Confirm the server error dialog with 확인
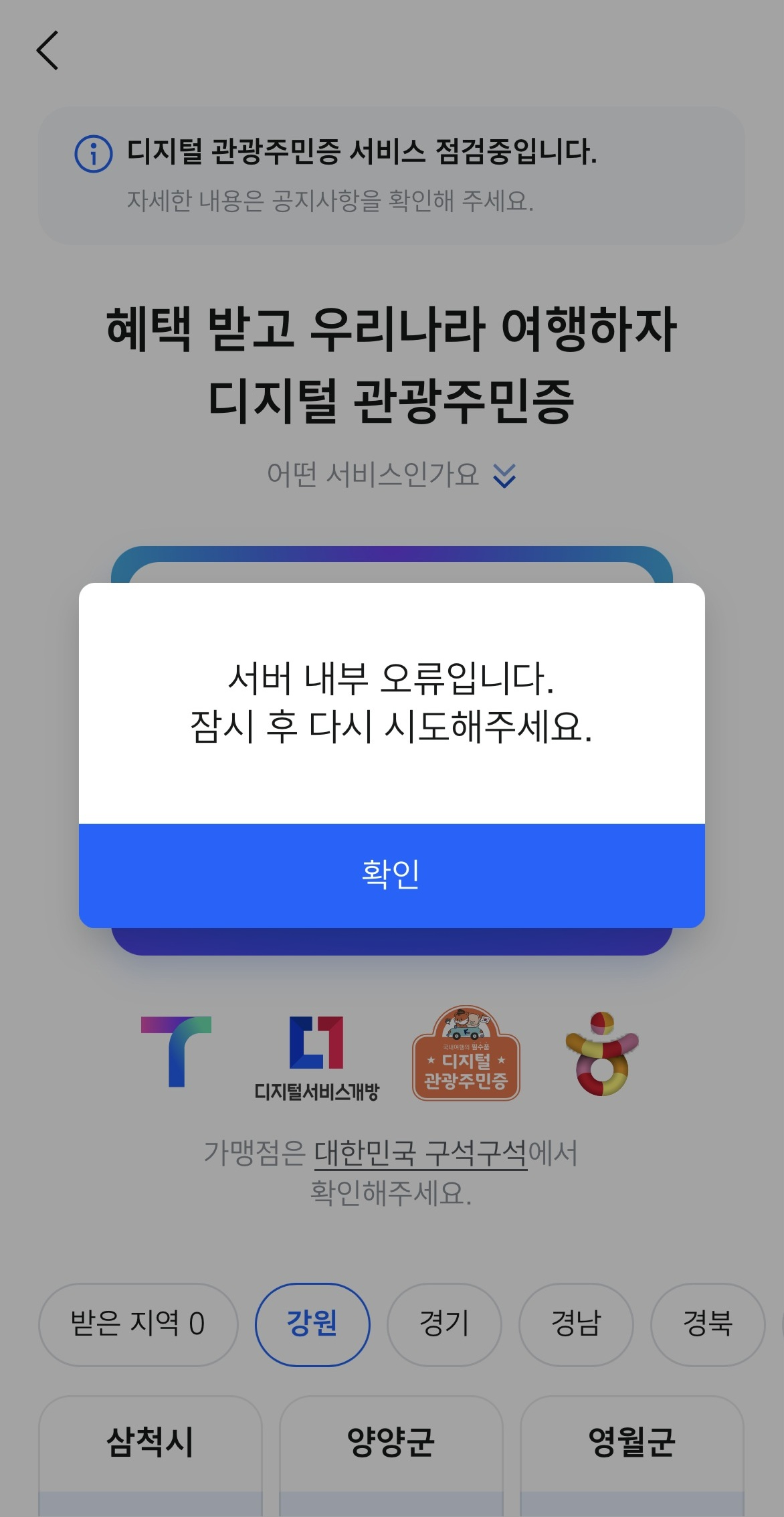 391,875
